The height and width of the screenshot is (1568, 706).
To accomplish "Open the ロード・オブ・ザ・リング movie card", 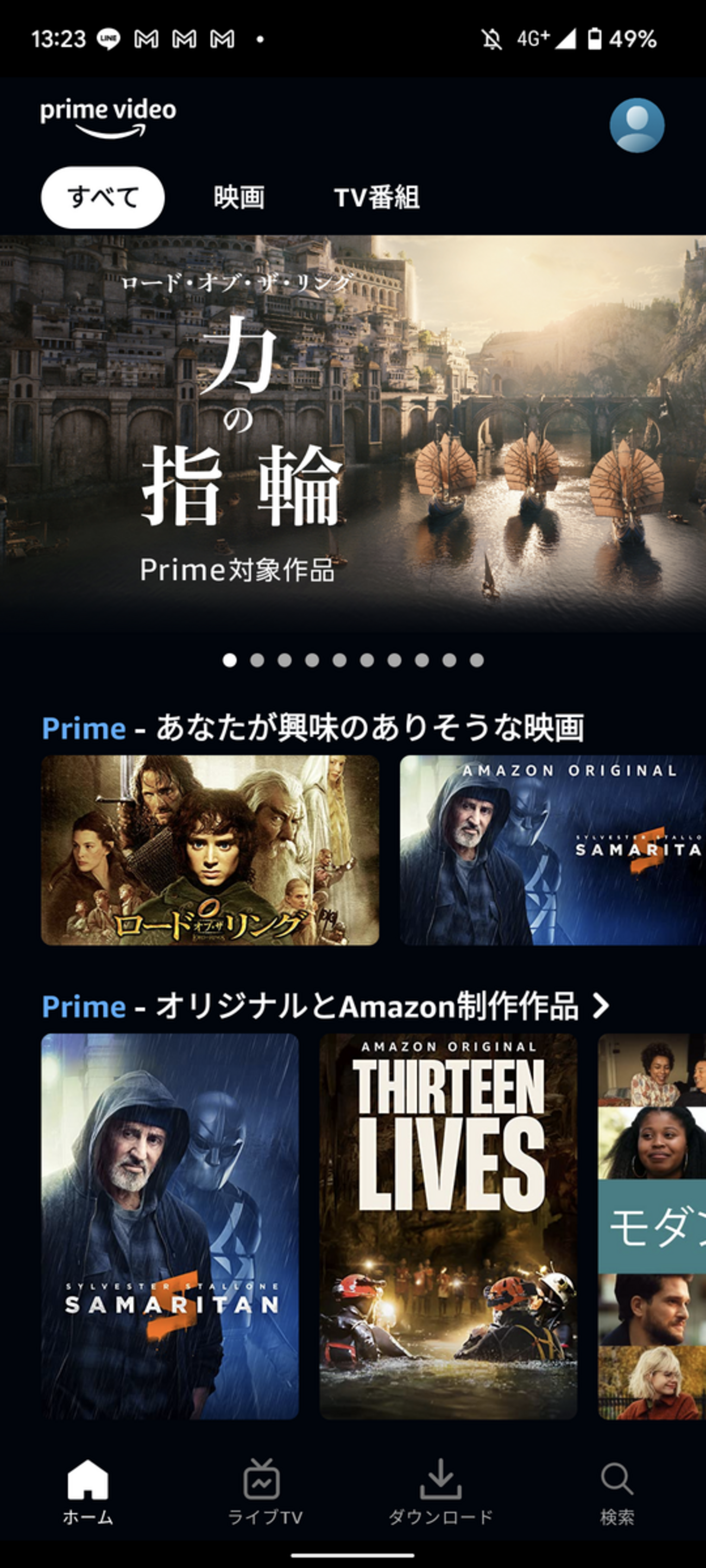I will (210, 850).
